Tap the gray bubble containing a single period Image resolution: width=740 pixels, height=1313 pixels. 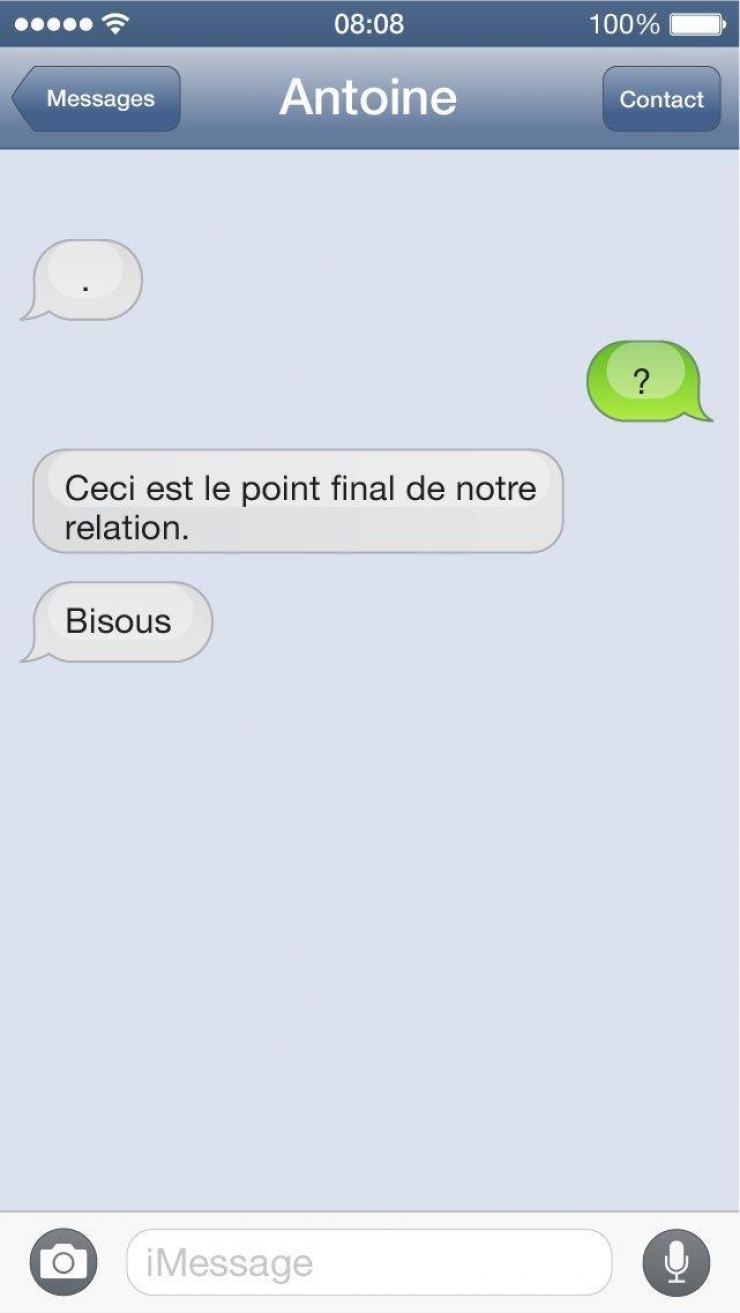[x=87, y=278]
